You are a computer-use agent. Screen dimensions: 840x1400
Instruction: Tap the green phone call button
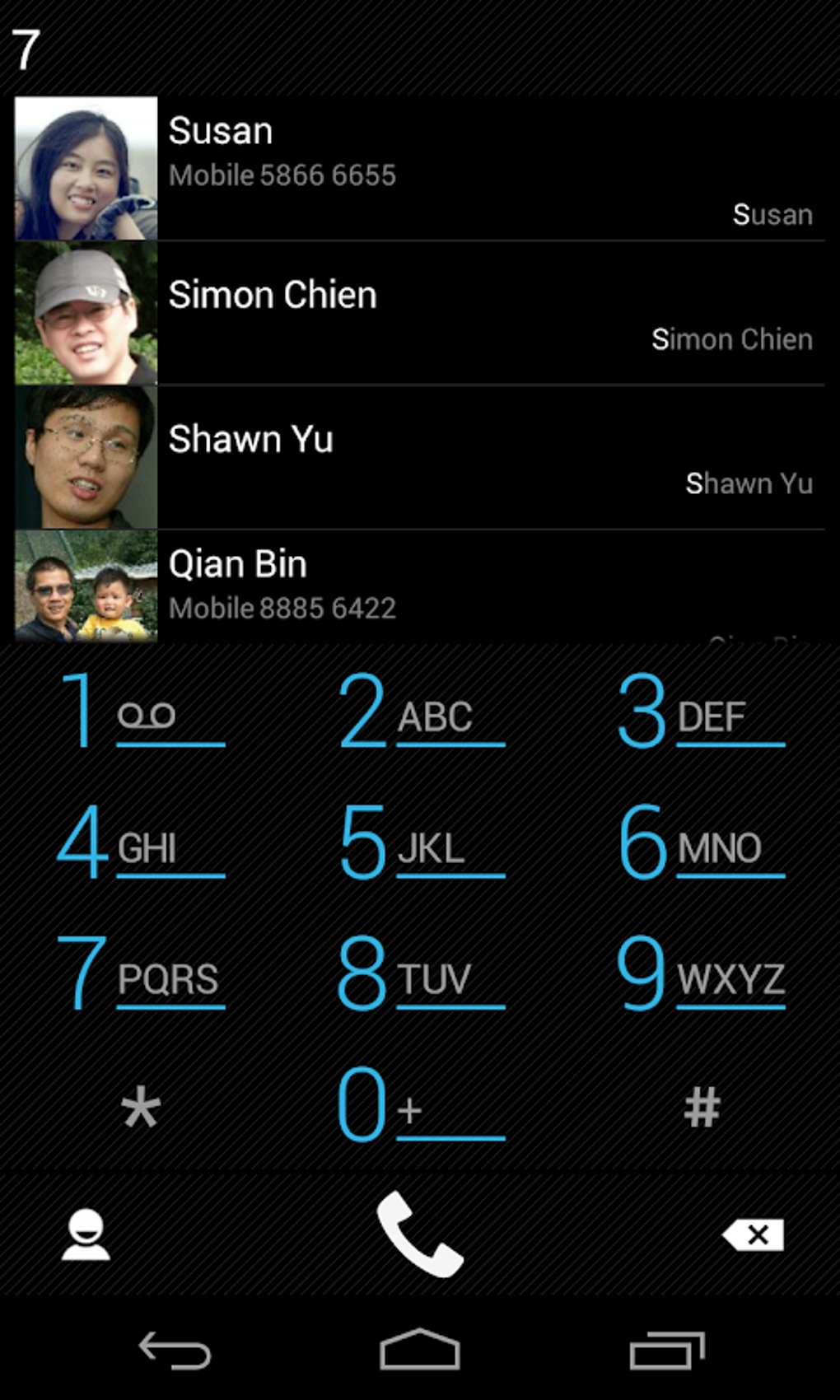[420, 1234]
